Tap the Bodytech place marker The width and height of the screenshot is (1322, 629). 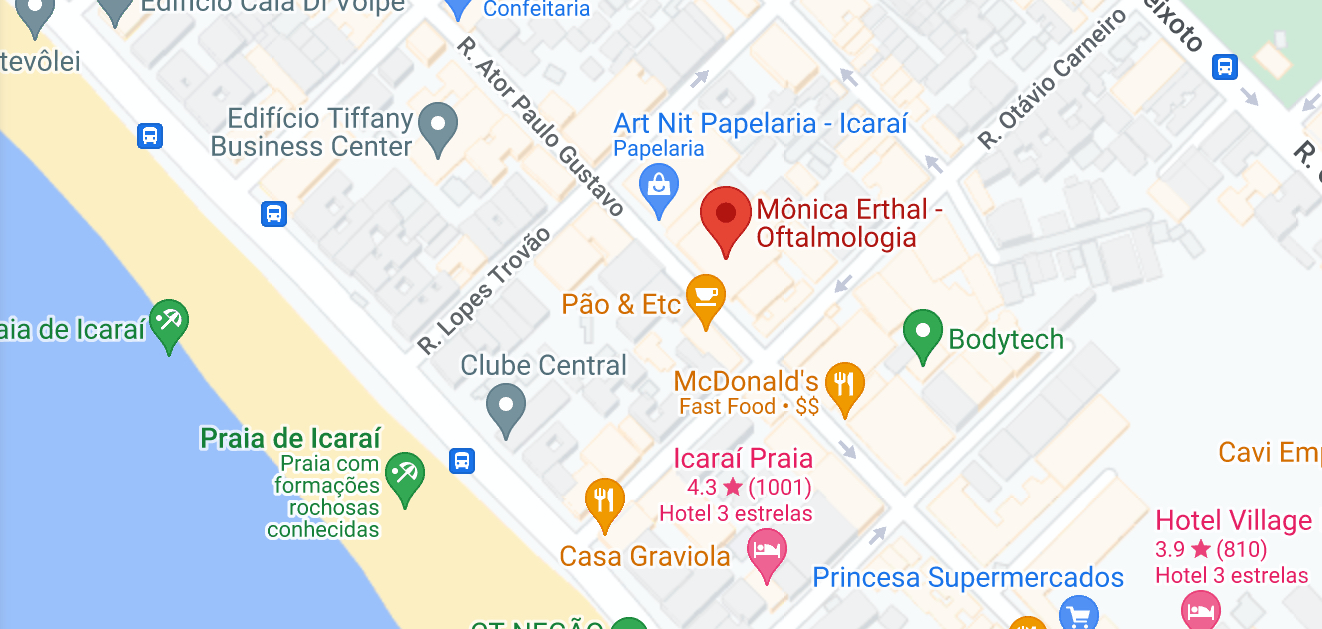tap(923, 334)
